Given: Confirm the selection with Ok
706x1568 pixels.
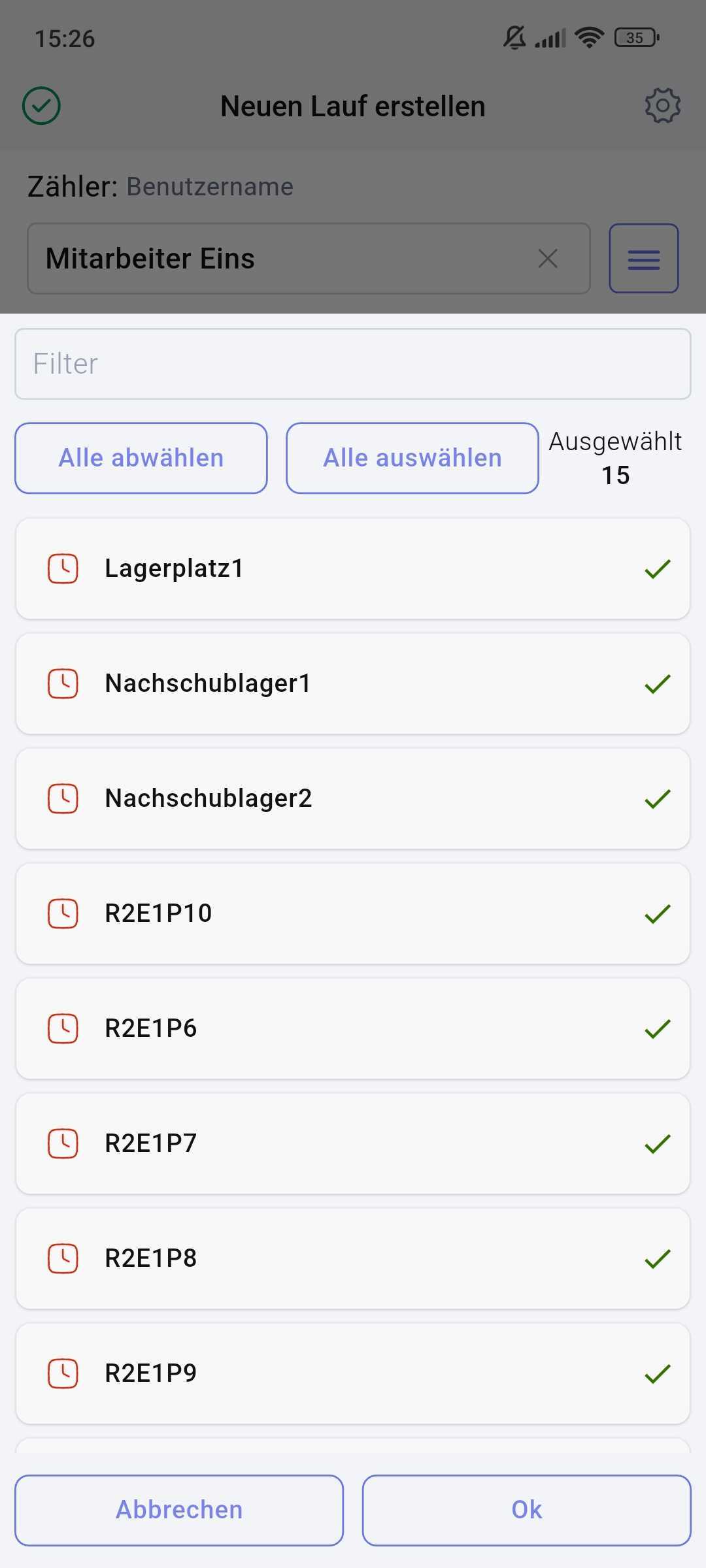Looking at the screenshot, I should pyautogui.click(x=527, y=1510).
